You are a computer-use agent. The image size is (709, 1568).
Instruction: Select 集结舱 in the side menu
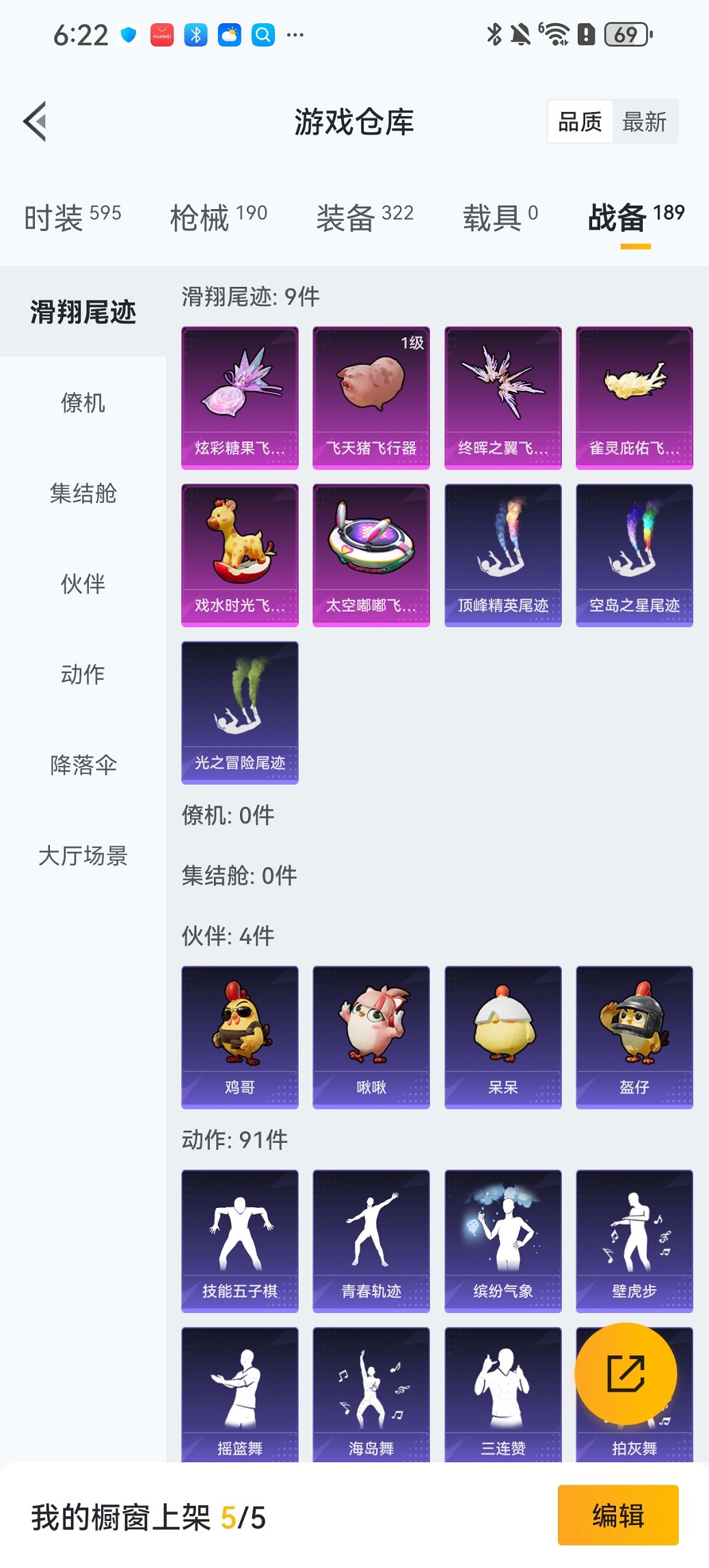click(83, 493)
